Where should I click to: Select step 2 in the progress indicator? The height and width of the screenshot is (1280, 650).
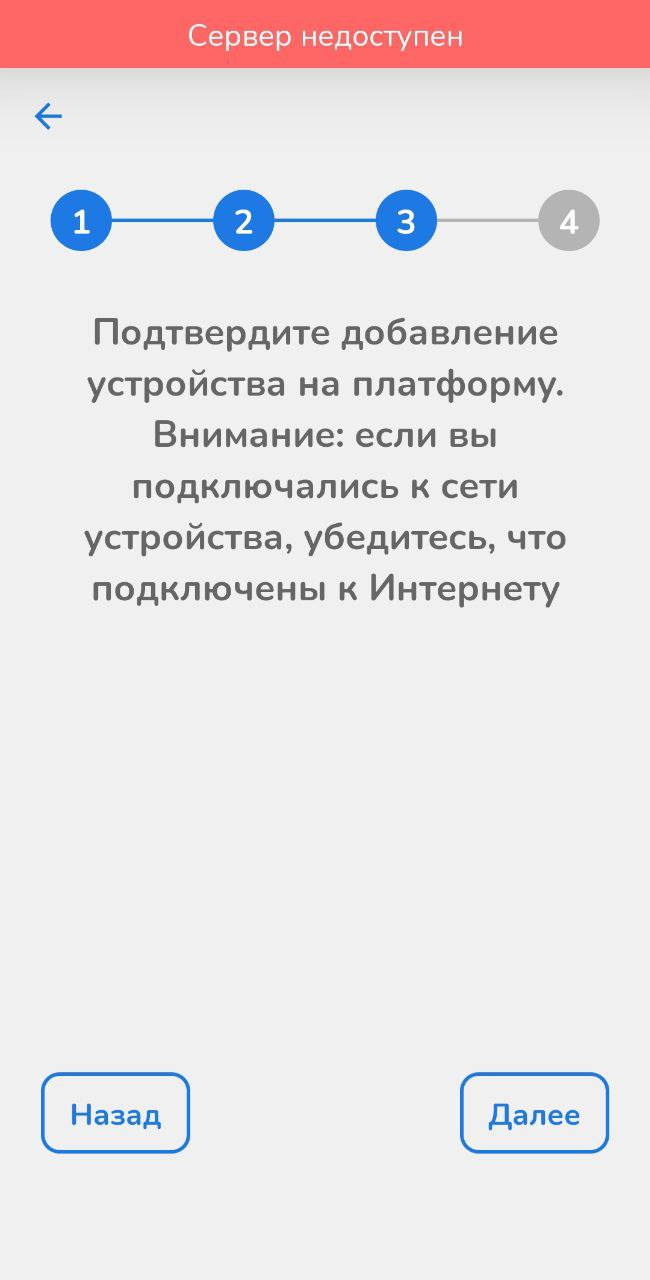pos(243,221)
